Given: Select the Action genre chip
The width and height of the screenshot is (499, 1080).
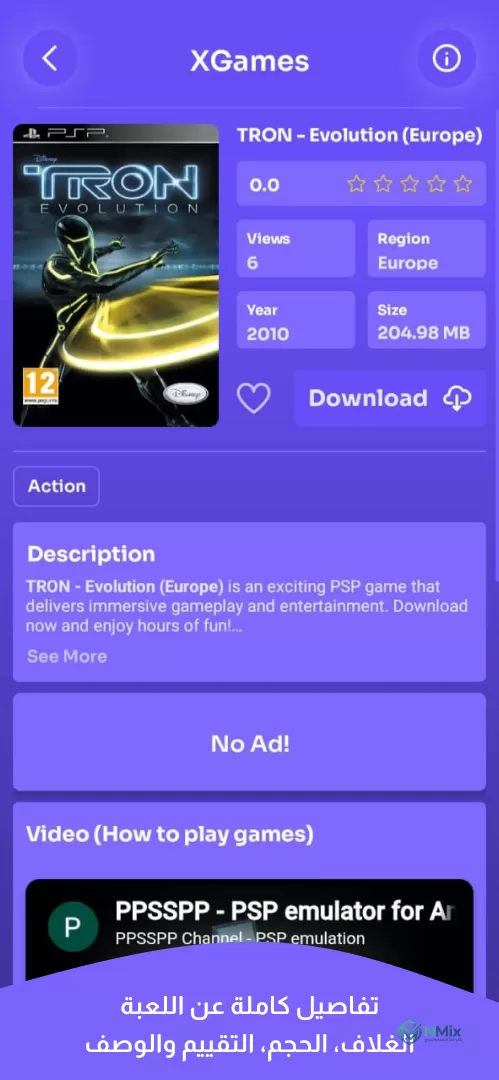Looking at the screenshot, I should (x=57, y=486).
